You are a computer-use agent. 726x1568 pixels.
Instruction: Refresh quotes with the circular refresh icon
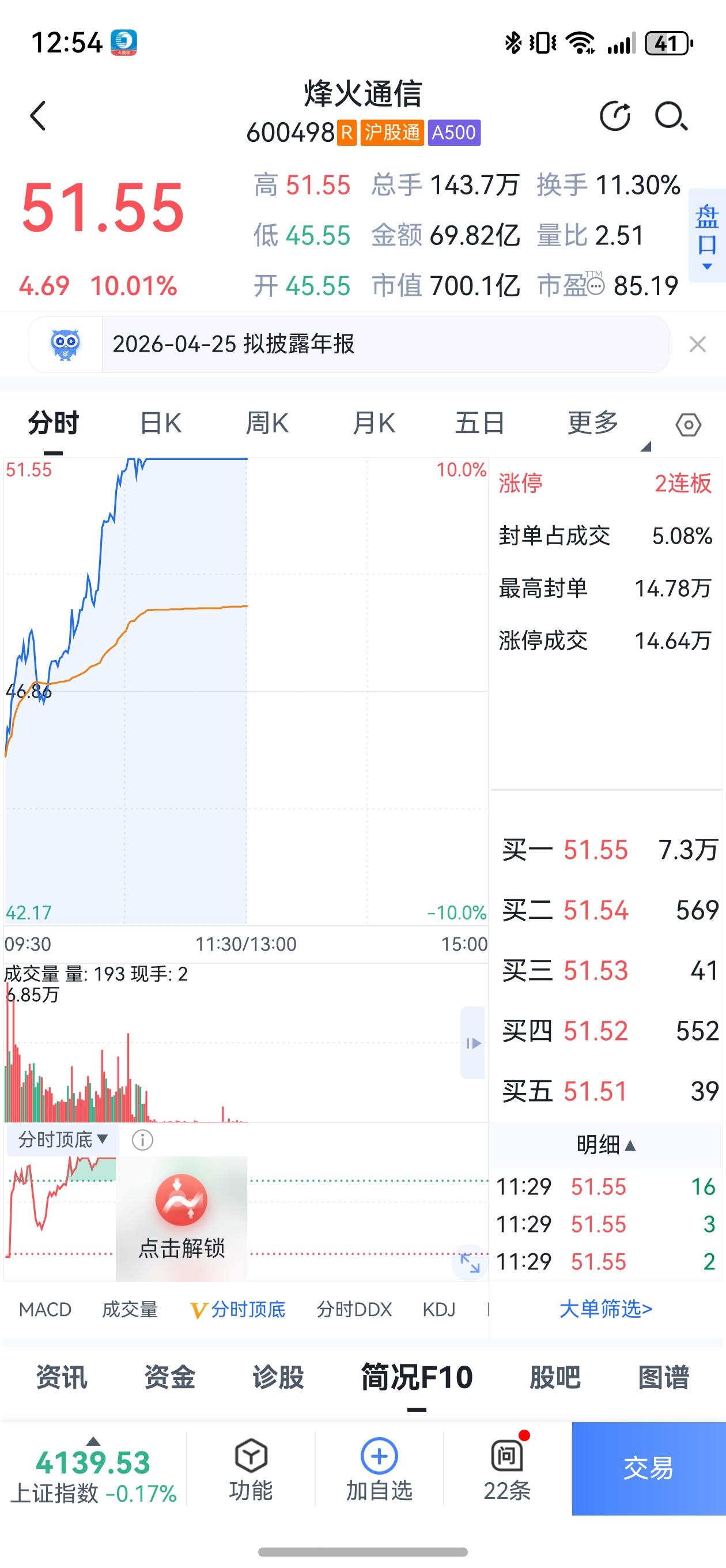(x=617, y=116)
